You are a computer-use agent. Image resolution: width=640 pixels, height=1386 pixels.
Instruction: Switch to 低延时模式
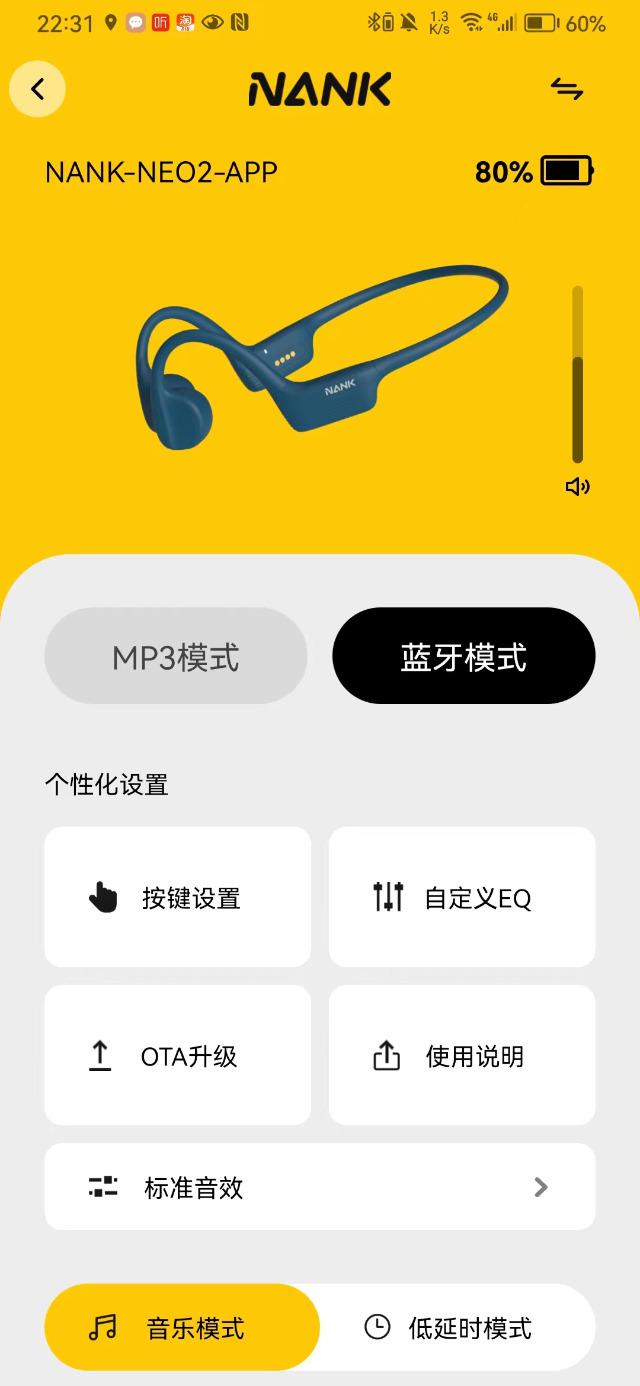click(458, 1327)
